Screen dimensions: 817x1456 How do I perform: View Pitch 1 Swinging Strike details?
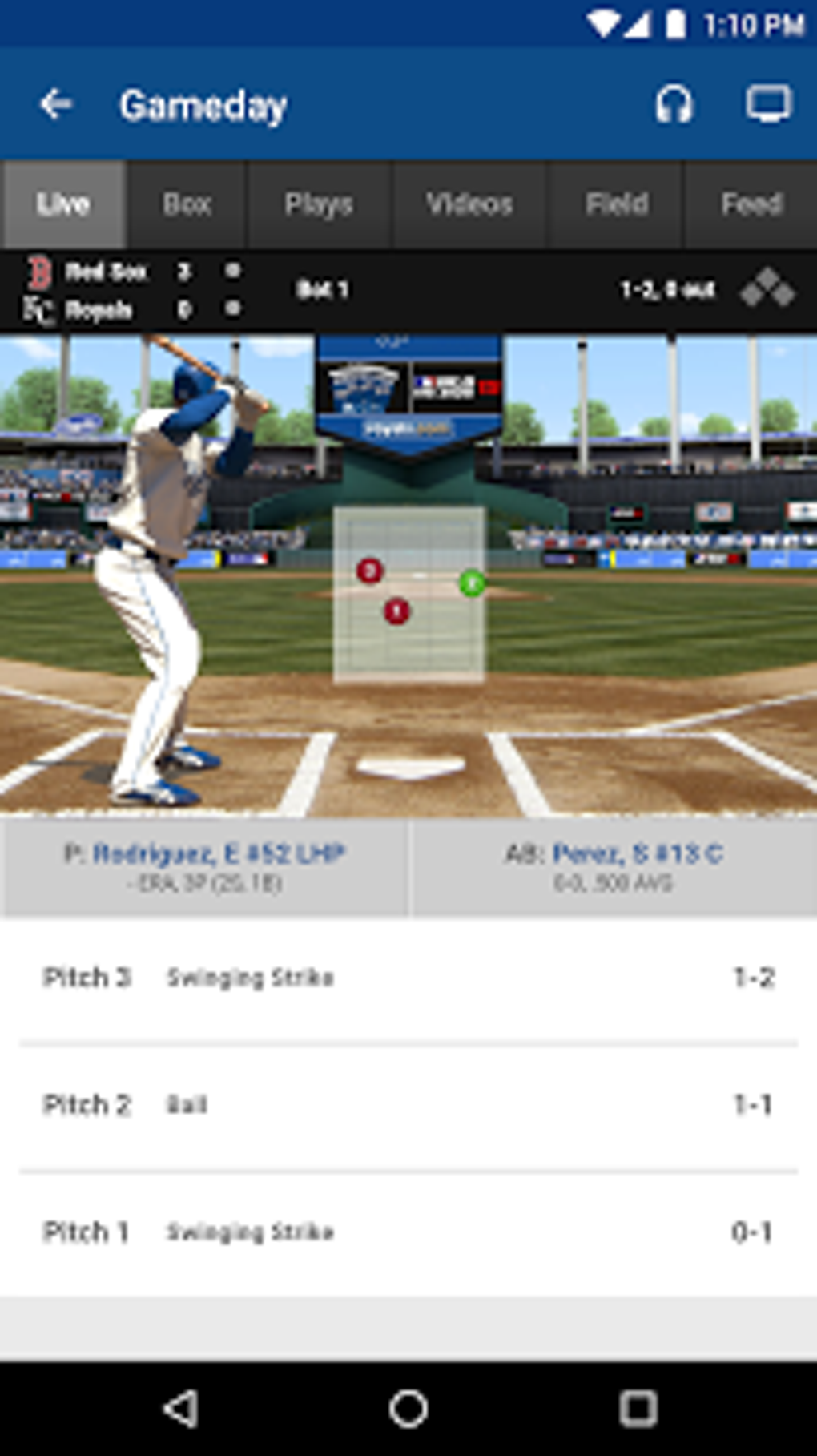(x=408, y=1232)
